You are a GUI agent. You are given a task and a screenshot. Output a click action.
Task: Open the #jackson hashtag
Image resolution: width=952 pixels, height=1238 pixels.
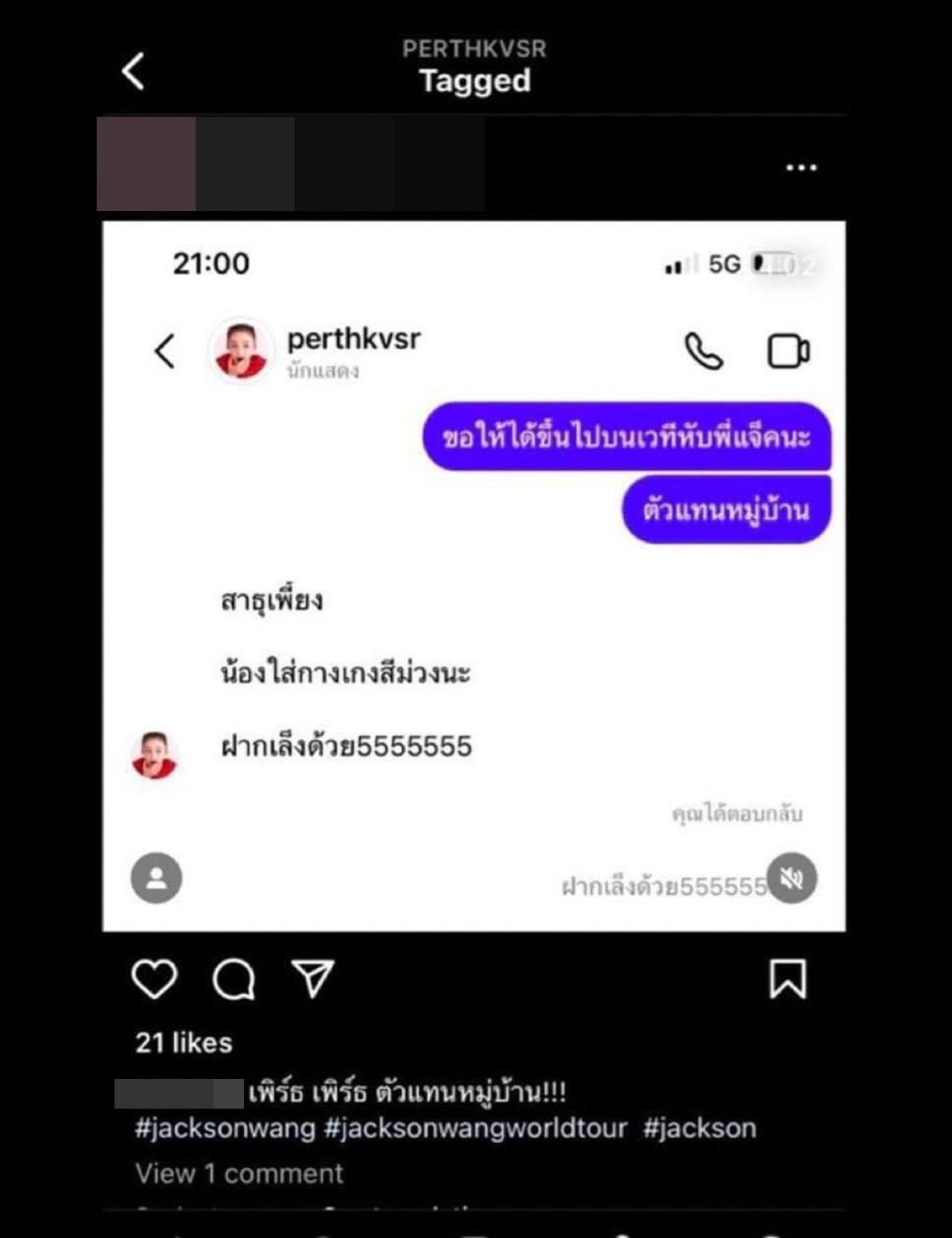point(699,1128)
